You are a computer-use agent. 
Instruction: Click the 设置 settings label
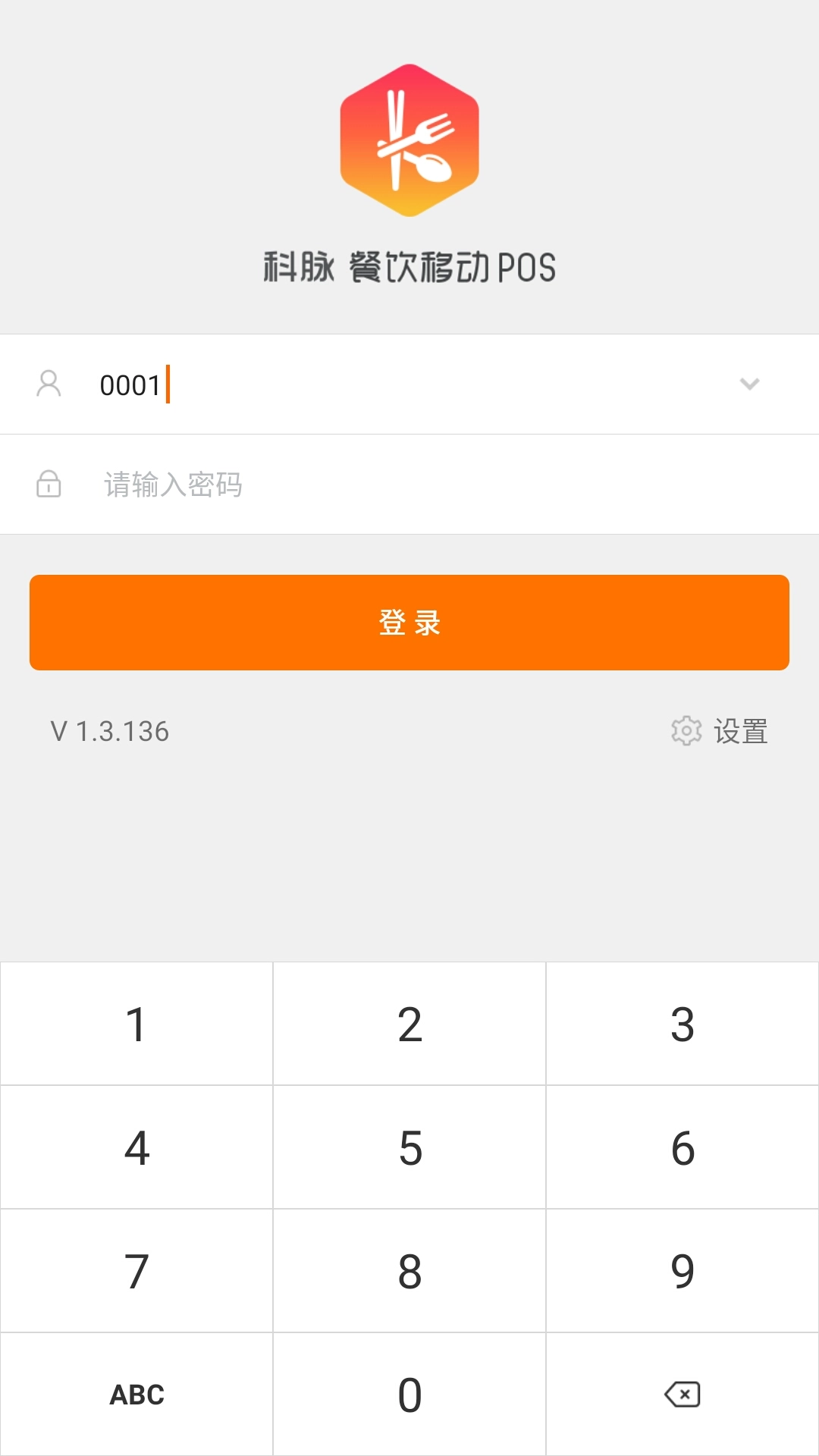pyautogui.click(x=740, y=731)
